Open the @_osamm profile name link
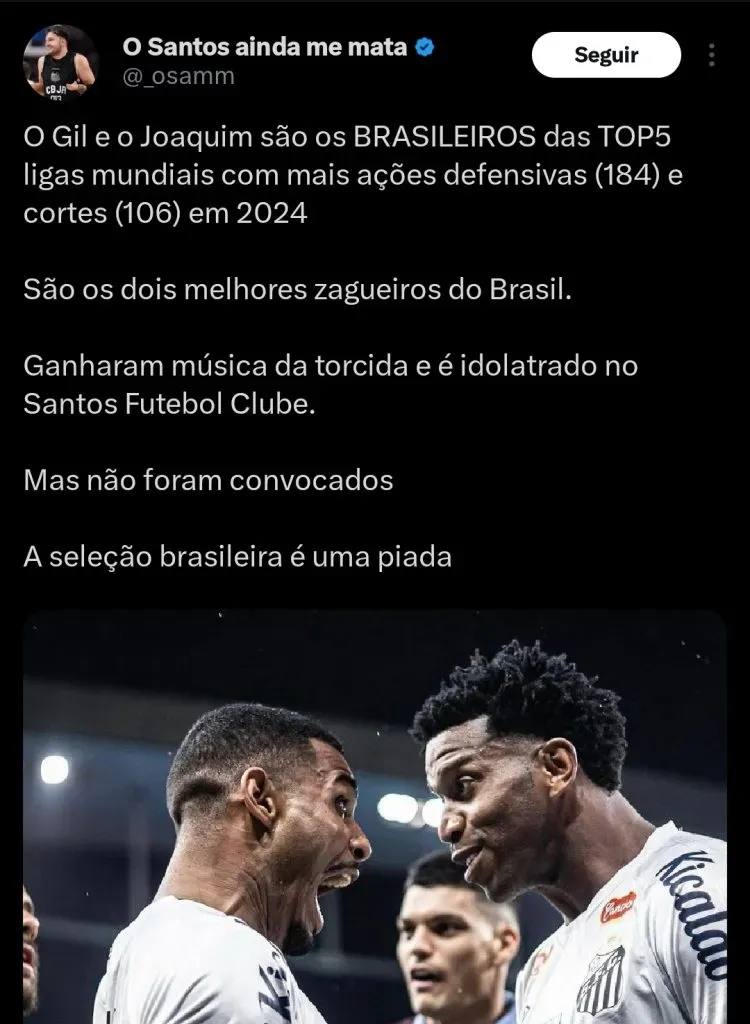This screenshot has height=1024, width=750. click(x=178, y=76)
